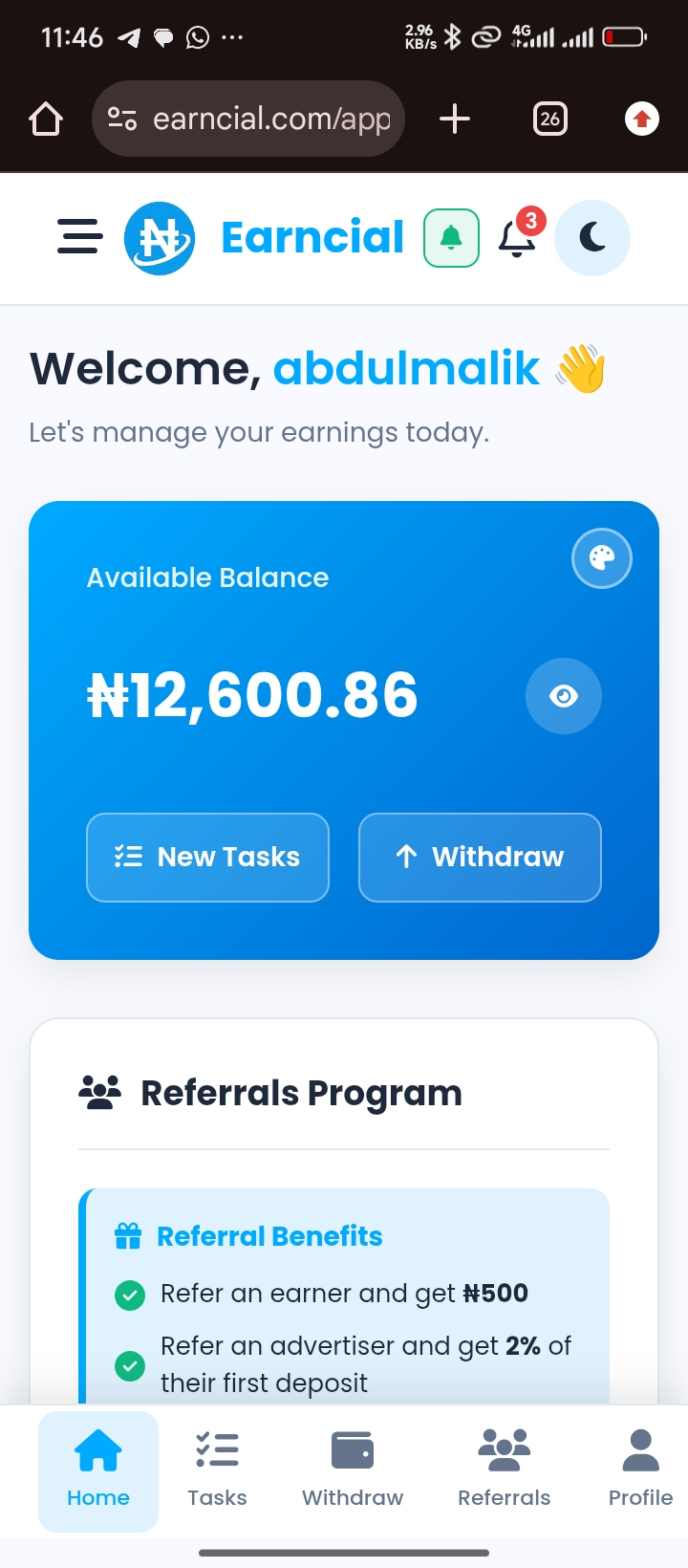Click the New Tasks button
Image resolution: width=688 pixels, height=1568 pixels.
point(207,857)
